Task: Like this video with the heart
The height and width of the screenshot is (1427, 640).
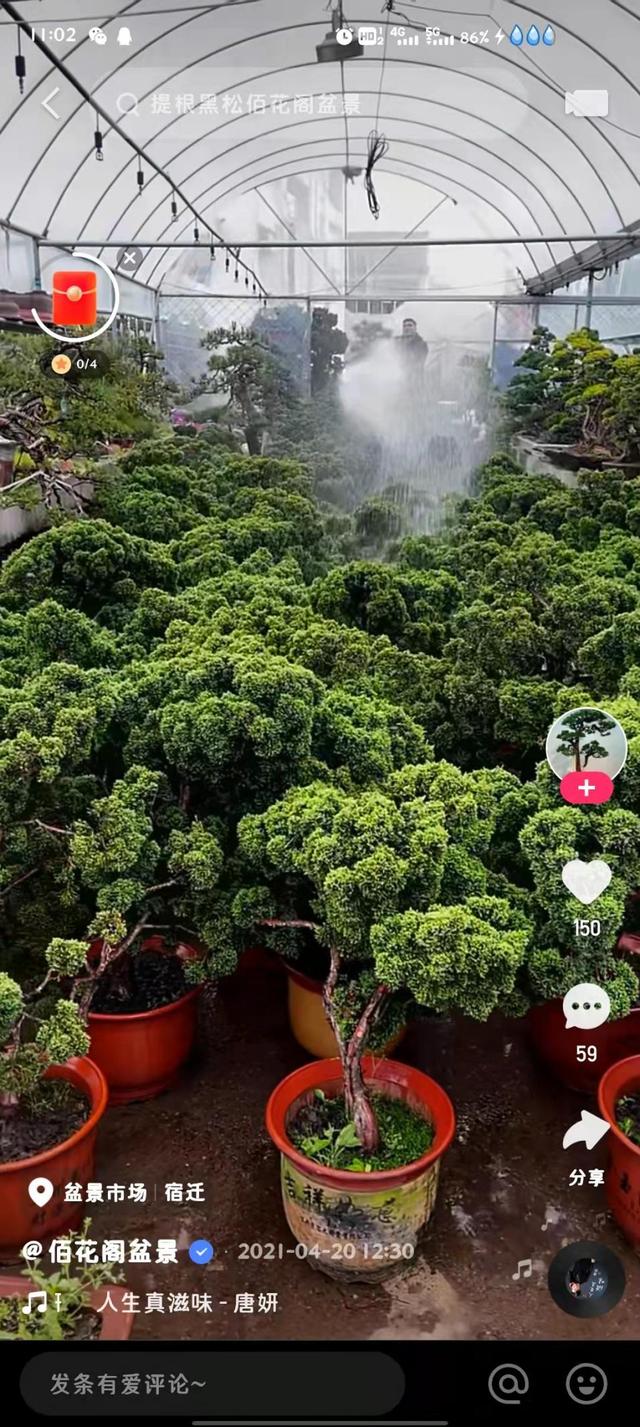Action: (586, 882)
